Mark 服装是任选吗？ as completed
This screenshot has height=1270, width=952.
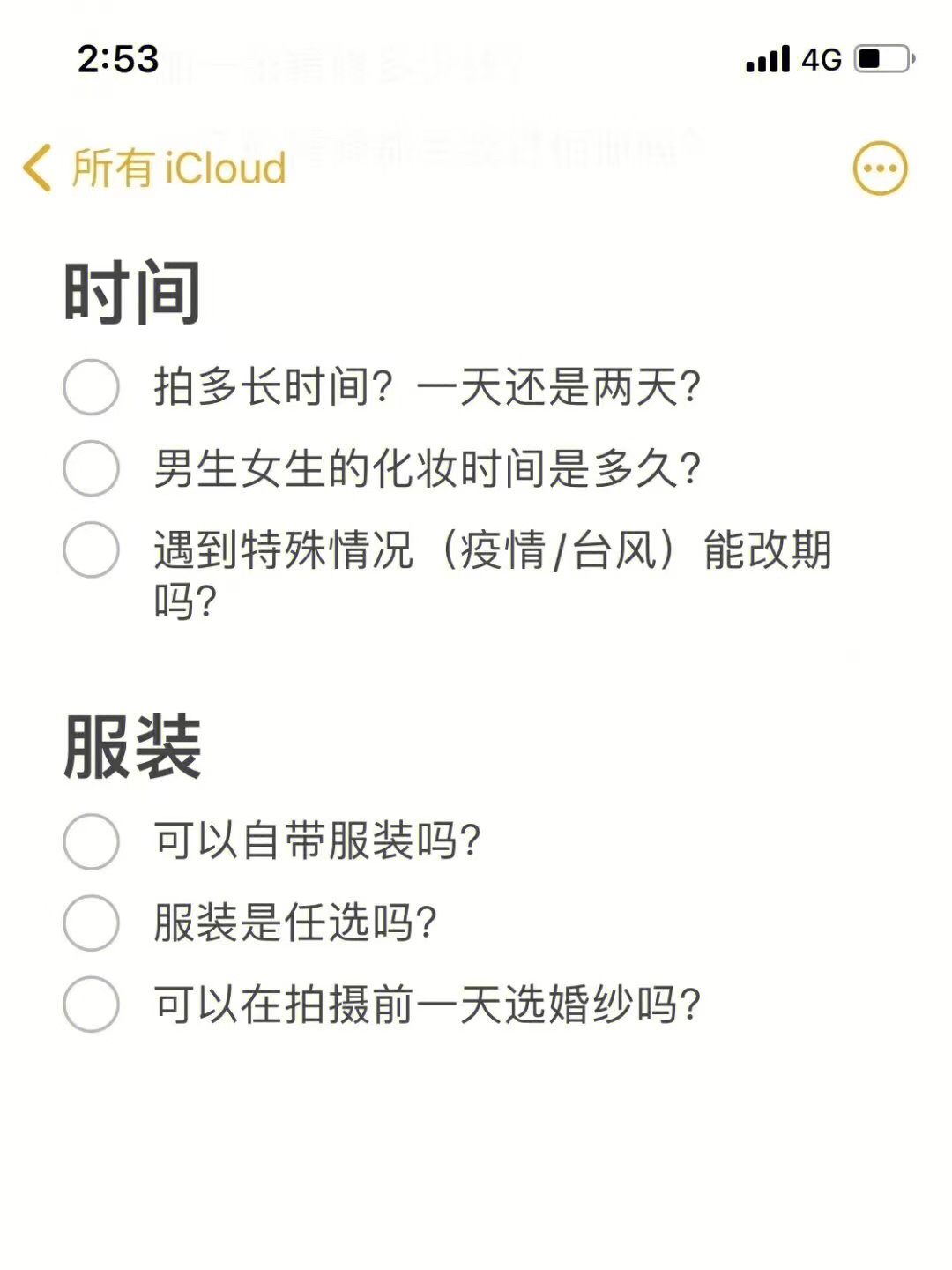click(91, 923)
